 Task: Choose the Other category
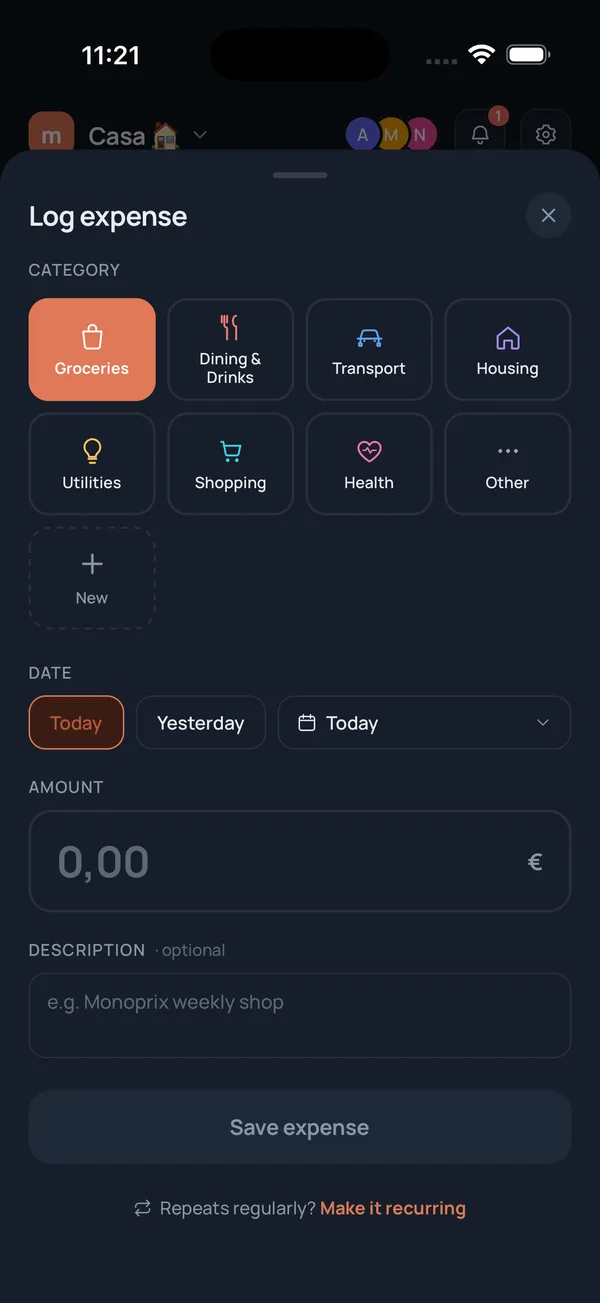[x=507, y=464]
